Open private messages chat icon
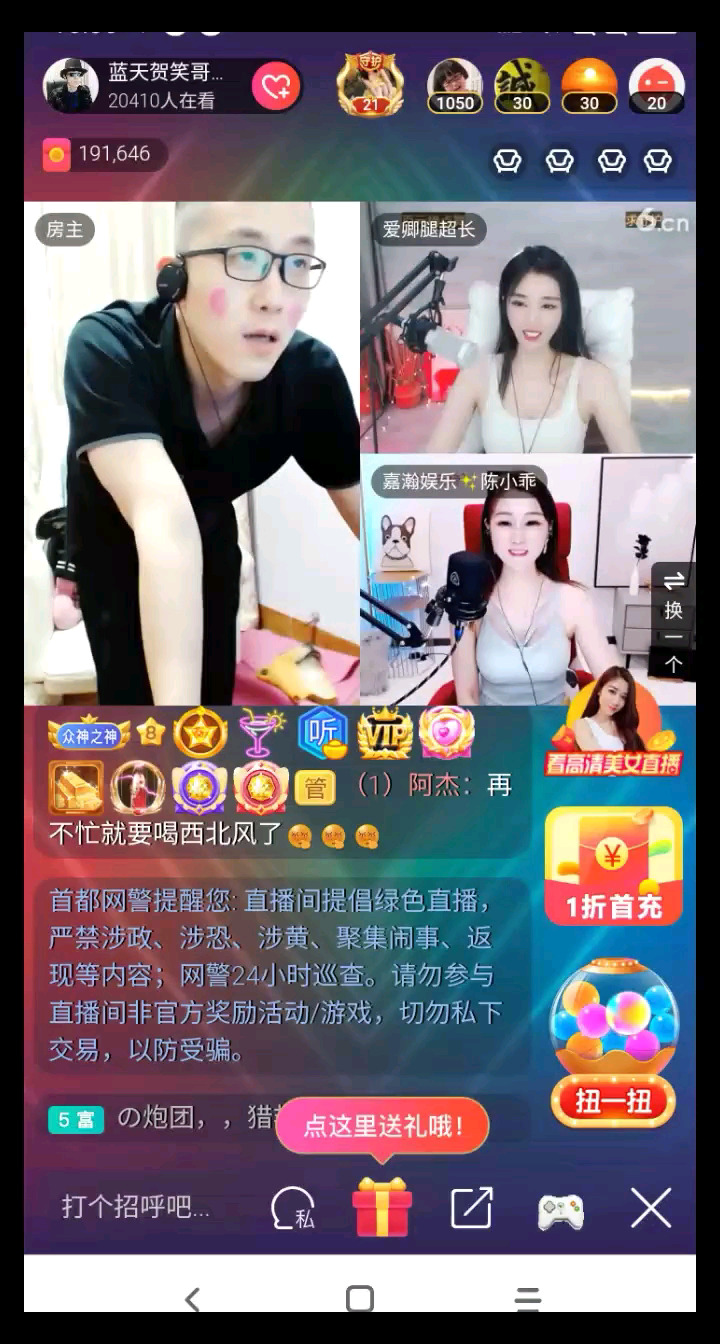Screen dimensions: 720x1344 pyautogui.click(x=293, y=1209)
